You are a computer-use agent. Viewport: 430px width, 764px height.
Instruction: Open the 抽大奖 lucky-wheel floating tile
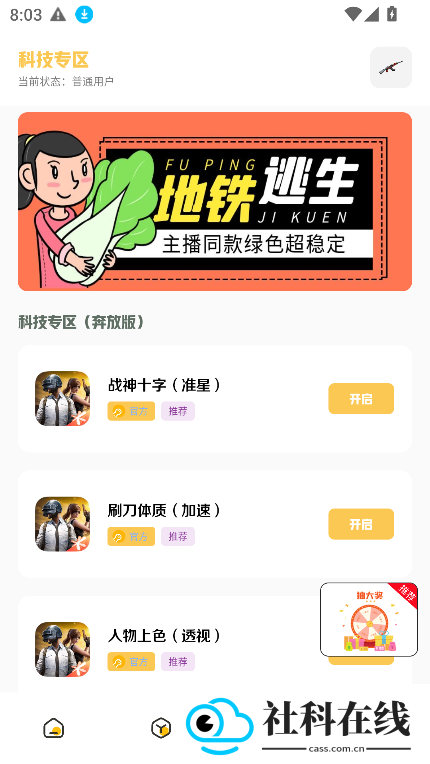(369, 619)
